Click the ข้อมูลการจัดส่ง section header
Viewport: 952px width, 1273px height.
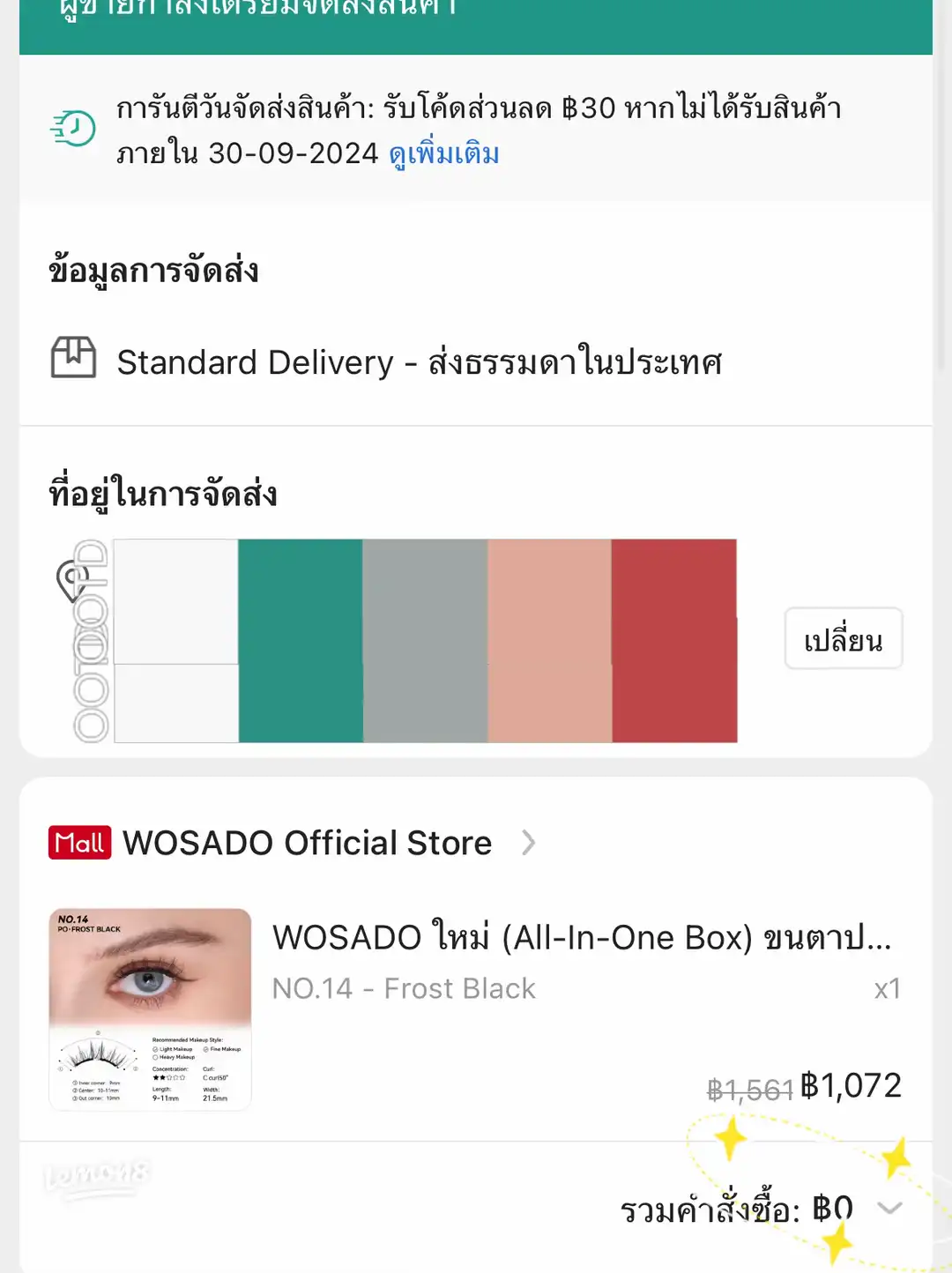(153, 271)
